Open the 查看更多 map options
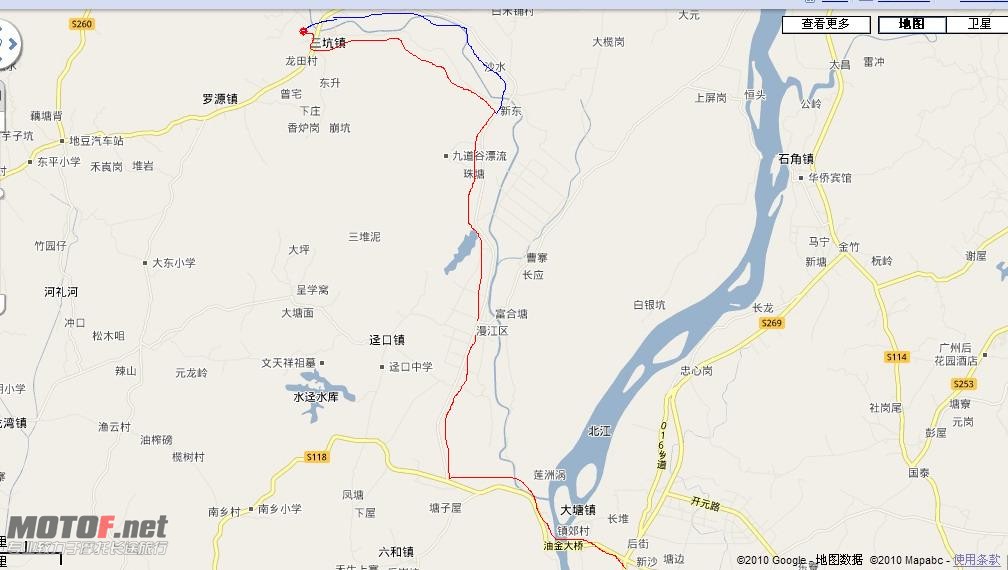 pos(825,24)
